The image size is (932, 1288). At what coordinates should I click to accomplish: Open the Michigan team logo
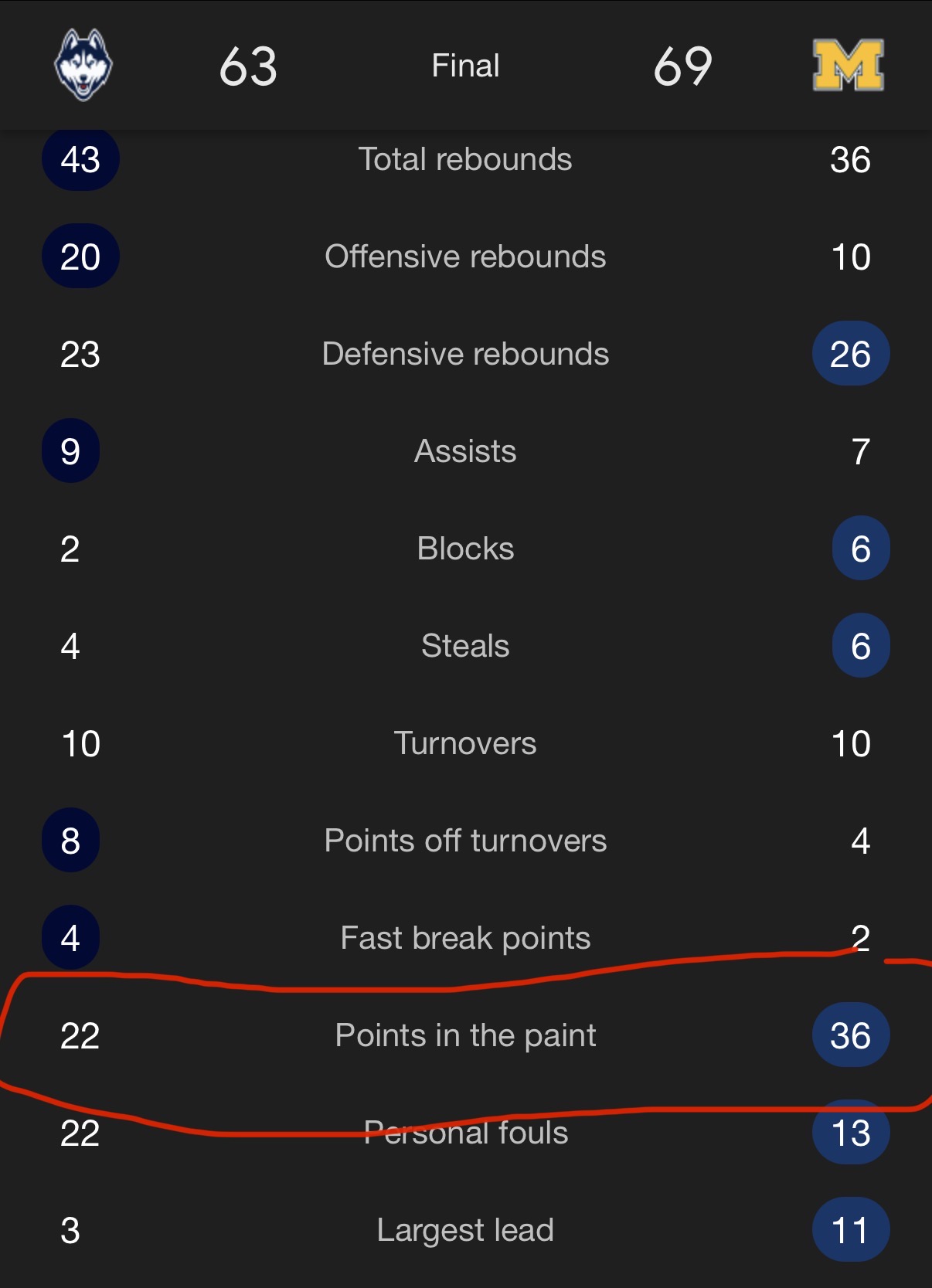pyautogui.click(x=849, y=66)
